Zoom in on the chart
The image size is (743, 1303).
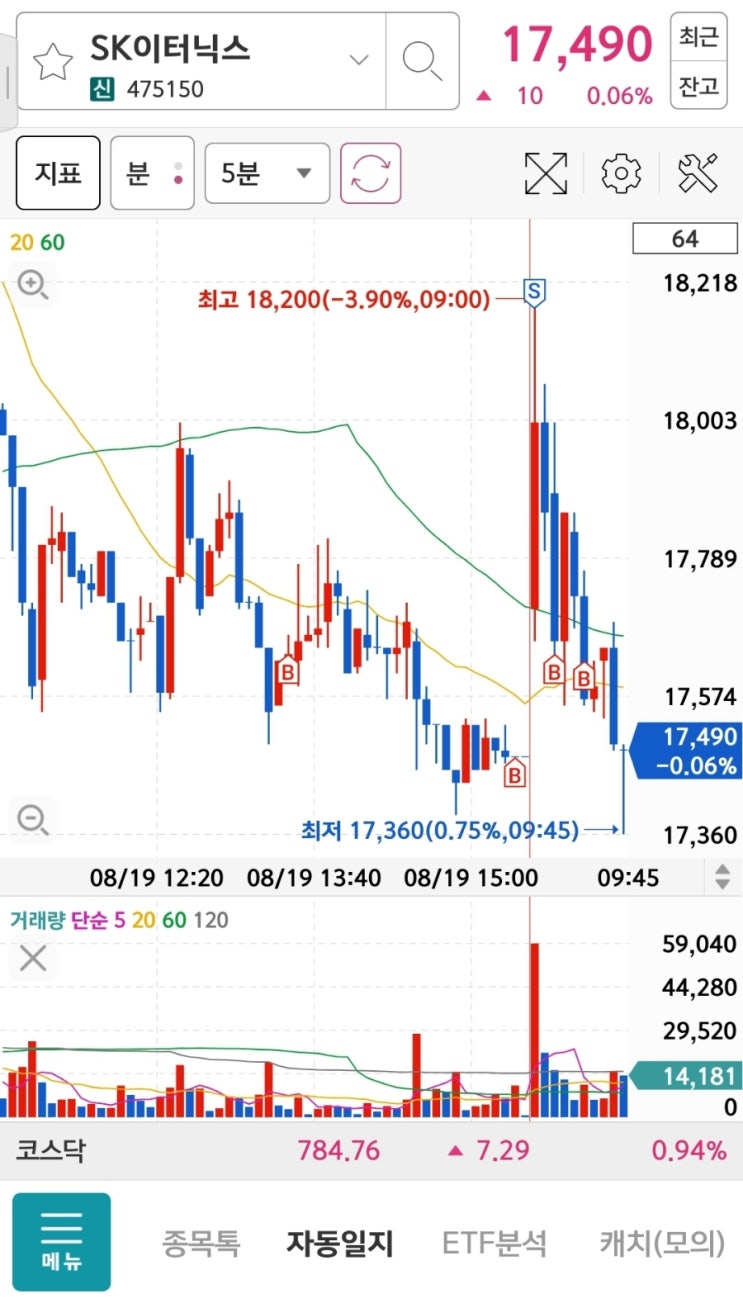[x=33, y=285]
